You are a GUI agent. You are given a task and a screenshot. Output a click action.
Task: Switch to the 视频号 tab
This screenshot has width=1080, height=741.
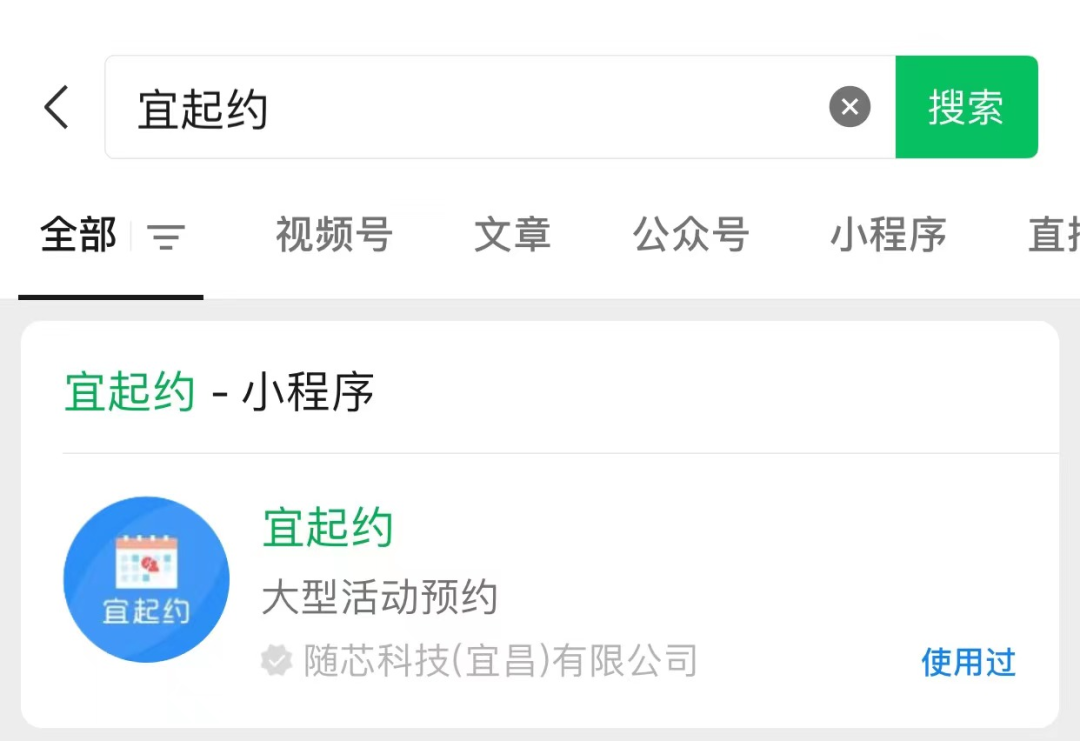point(334,236)
